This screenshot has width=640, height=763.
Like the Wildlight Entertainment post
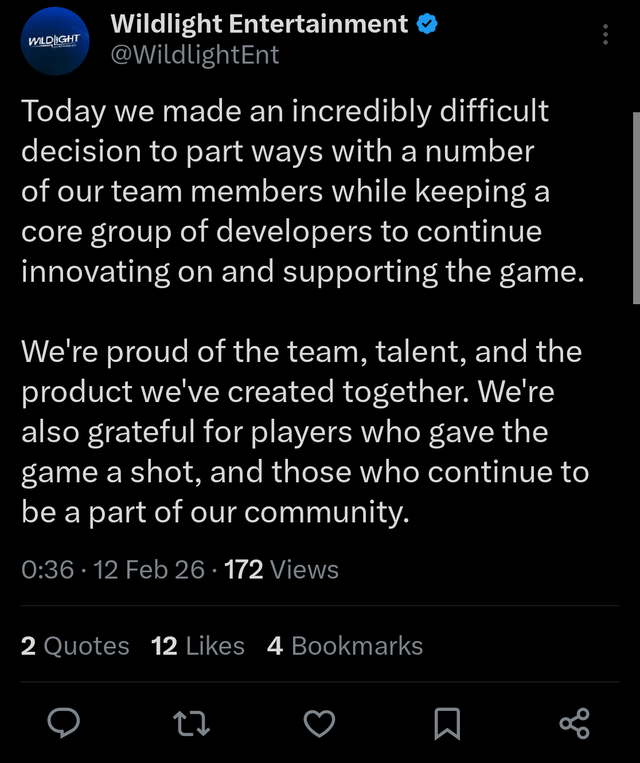(x=319, y=722)
